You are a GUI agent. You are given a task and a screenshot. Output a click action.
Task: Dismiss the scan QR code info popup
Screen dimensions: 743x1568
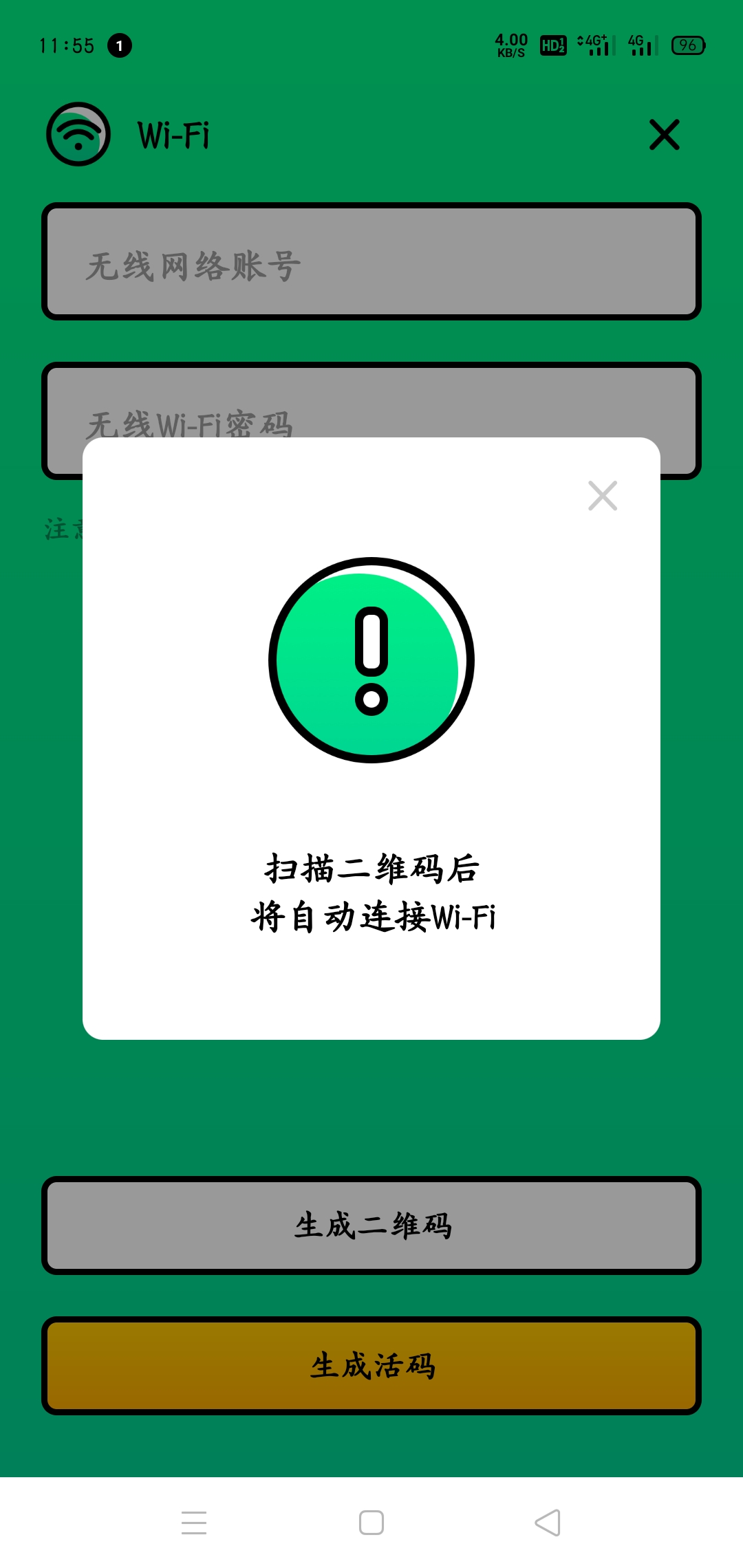603,496
